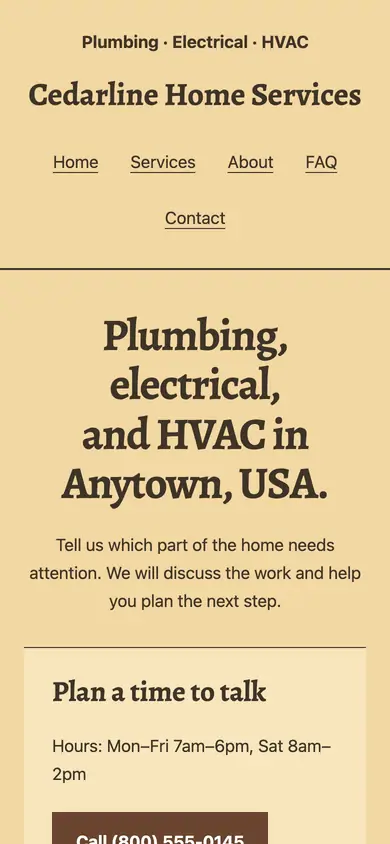The height and width of the screenshot is (844, 390).
Task: Open the About link
Action: coord(250,163)
